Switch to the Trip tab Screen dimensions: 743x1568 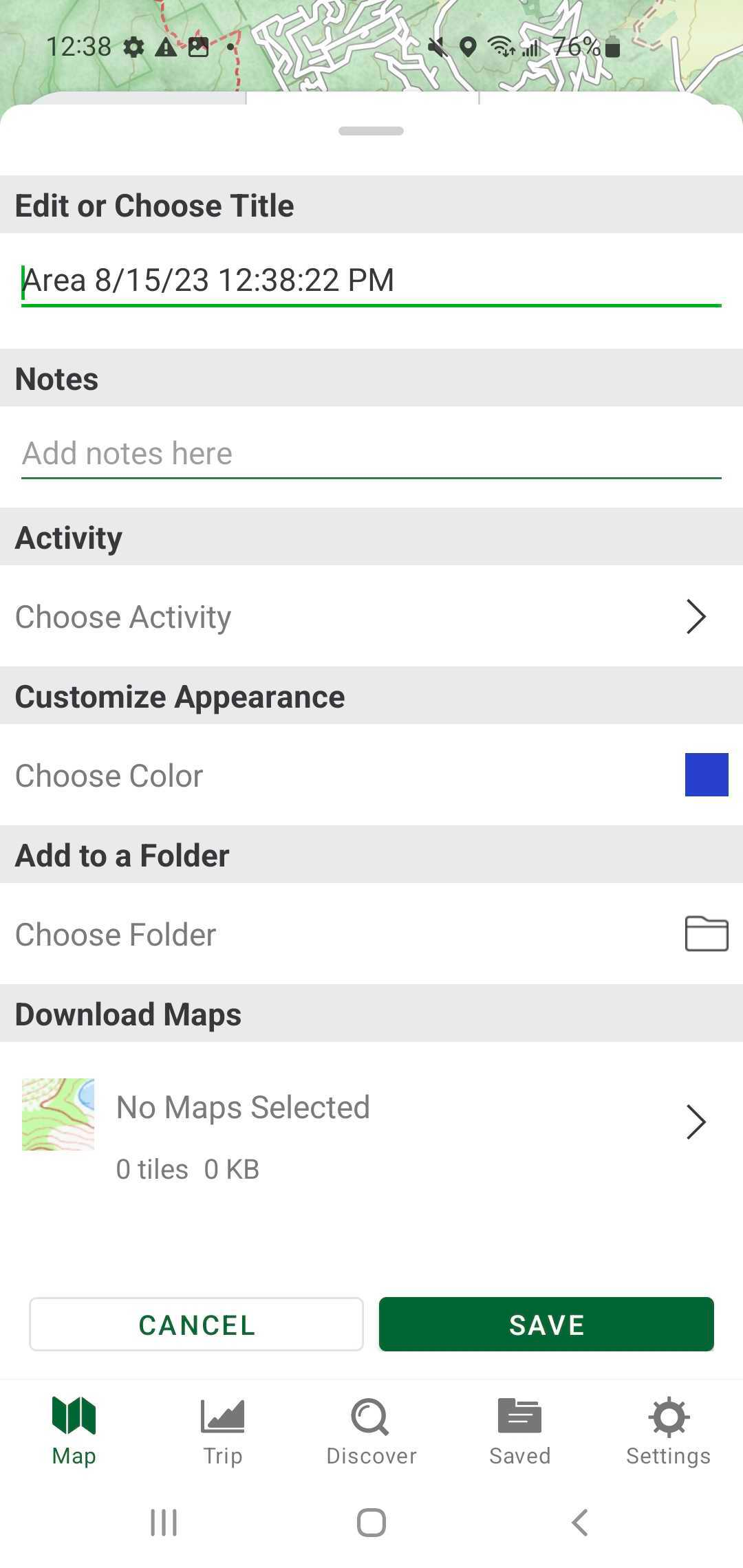point(222,1432)
